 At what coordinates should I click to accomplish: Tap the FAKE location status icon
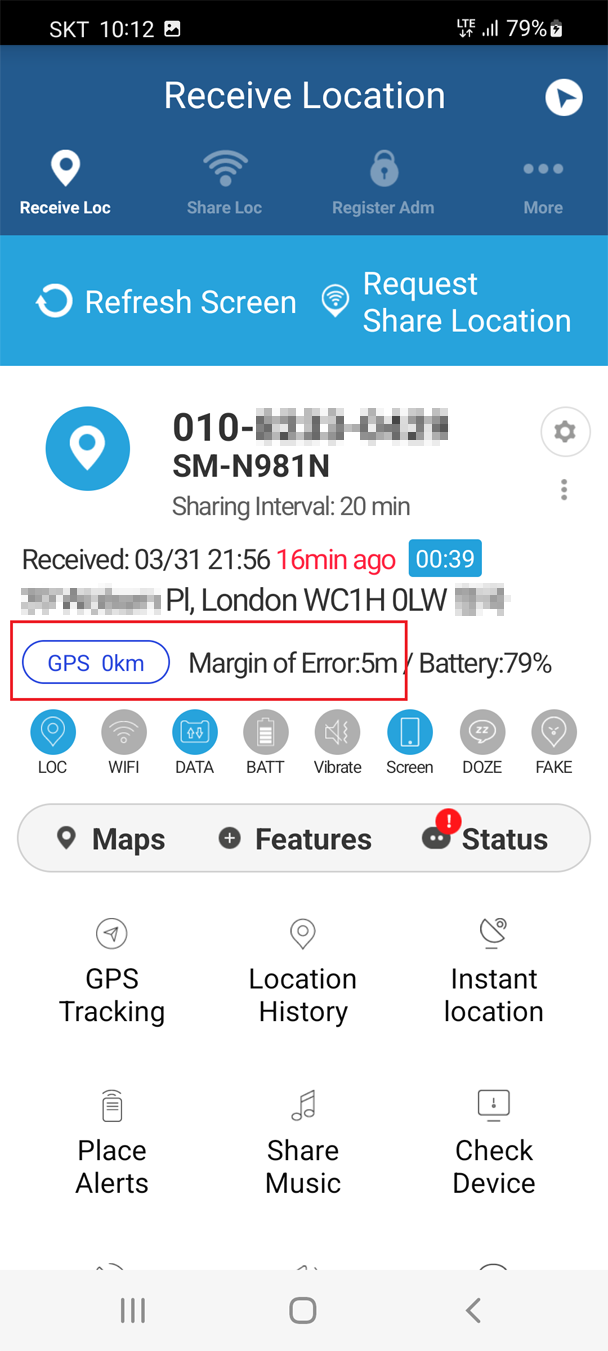point(553,743)
